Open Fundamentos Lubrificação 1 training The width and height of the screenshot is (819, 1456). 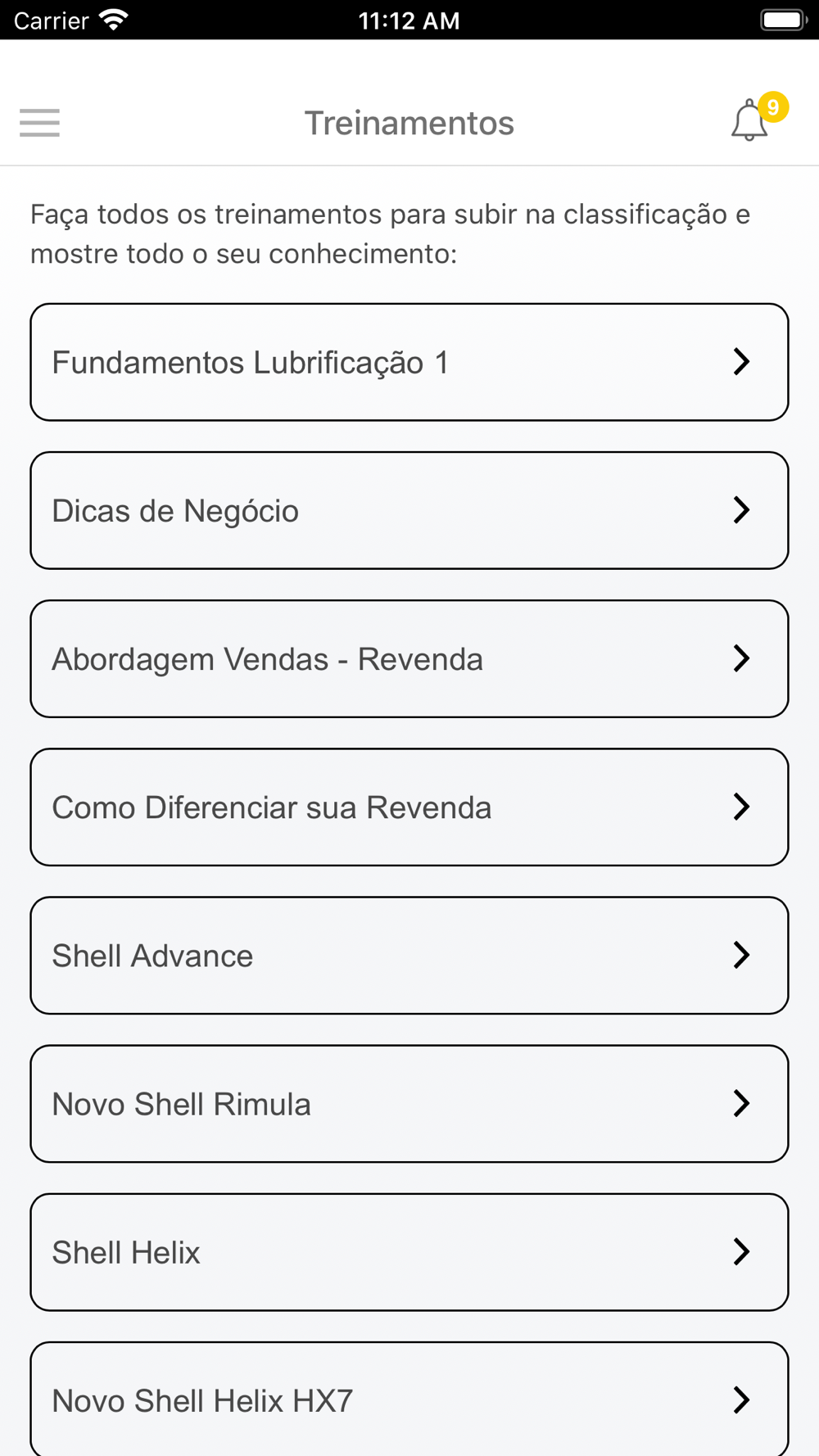[x=409, y=362]
